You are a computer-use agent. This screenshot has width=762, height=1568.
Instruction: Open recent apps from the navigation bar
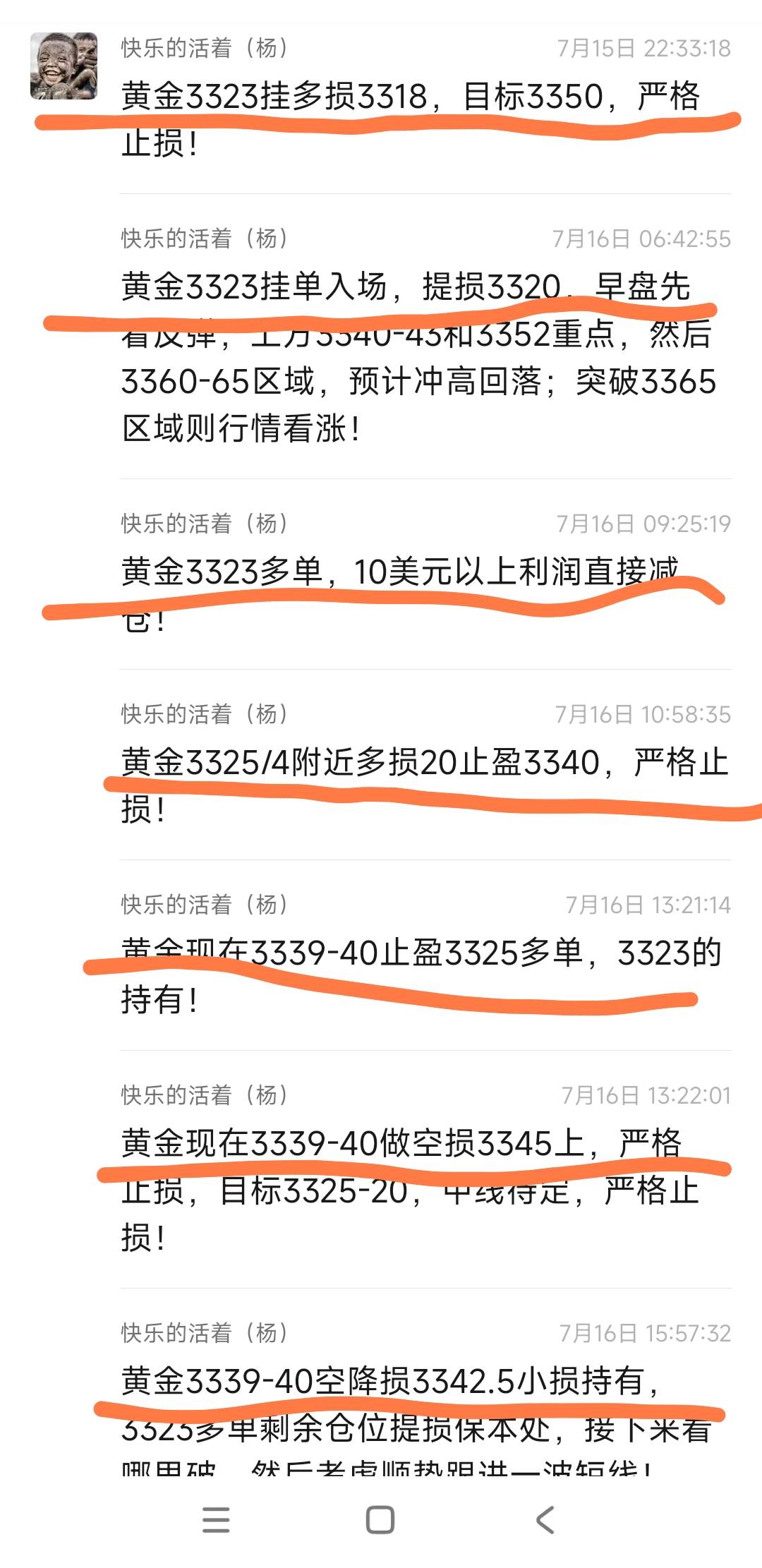pyautogui.click(x=216, y=1519)
